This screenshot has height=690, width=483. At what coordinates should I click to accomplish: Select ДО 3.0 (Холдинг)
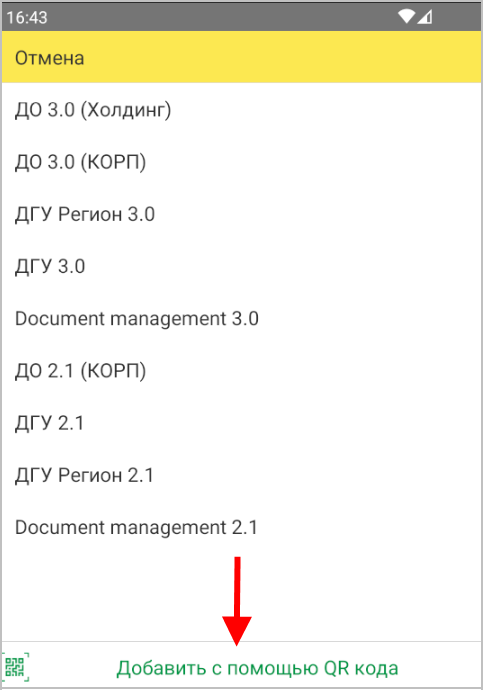[241, 110]
